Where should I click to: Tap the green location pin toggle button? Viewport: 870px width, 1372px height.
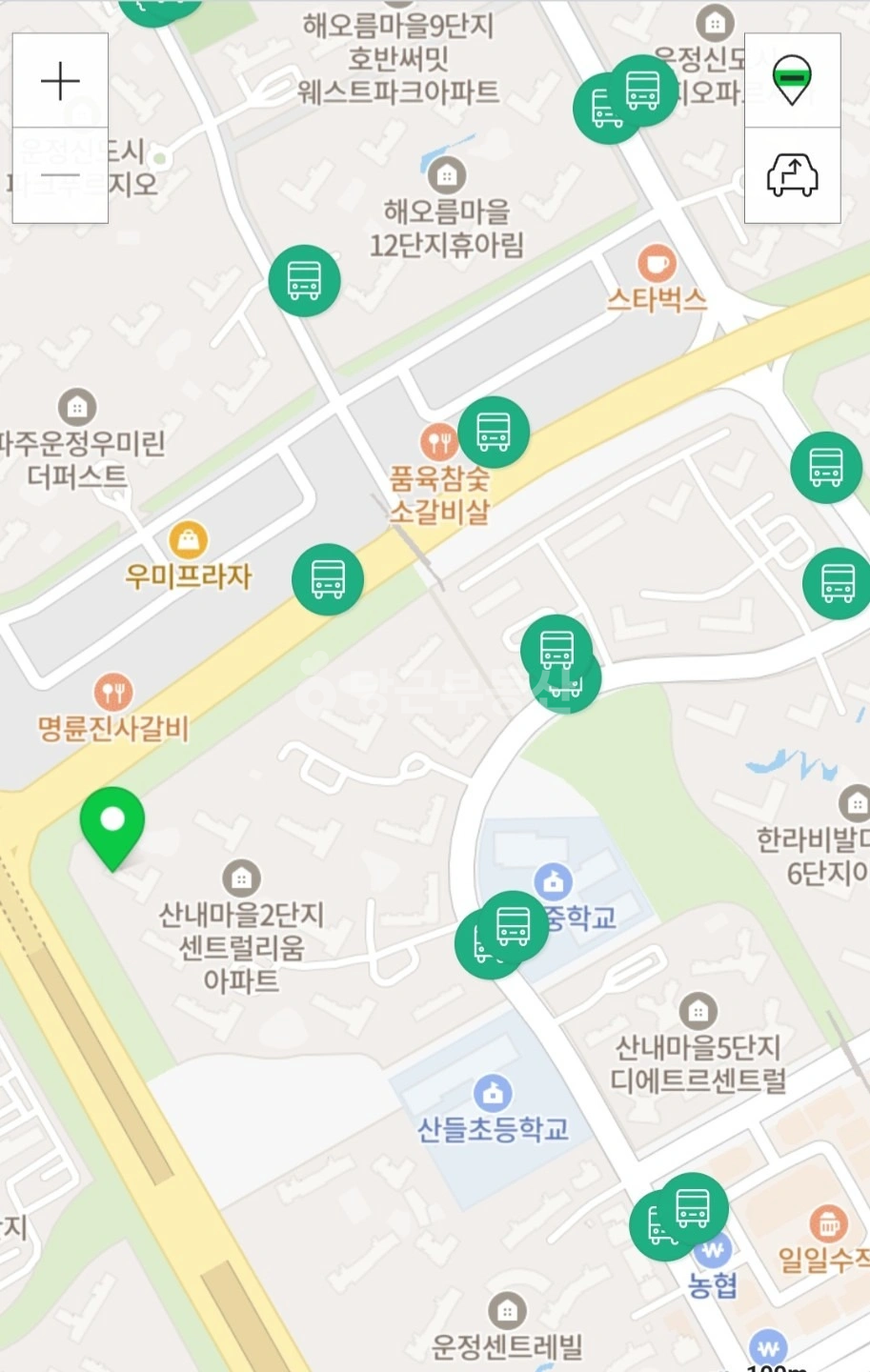792,80
